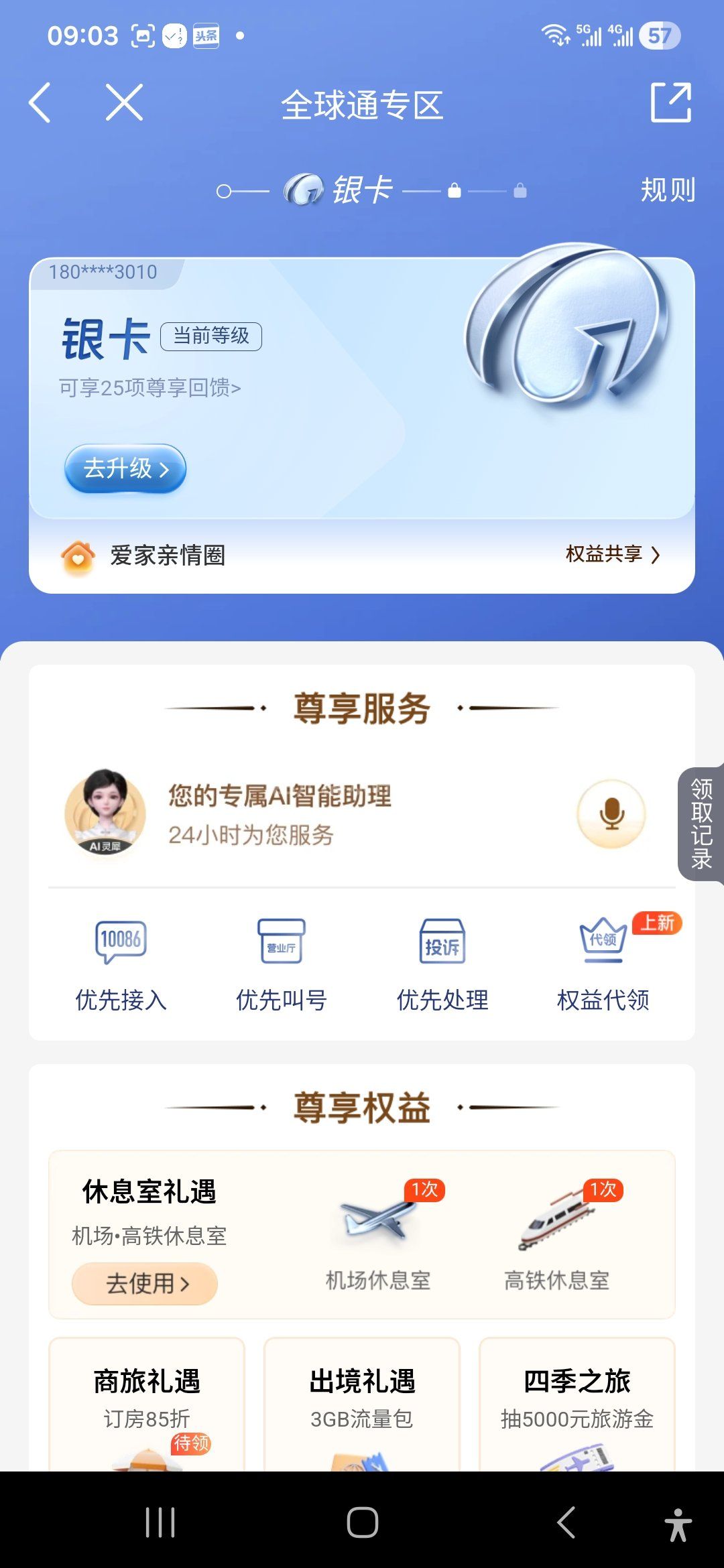Viewport: 724px width, 1568px height.
Task: Choose 优先处理 complaint service
Action: pyautogui.click(x=442, y=964)
